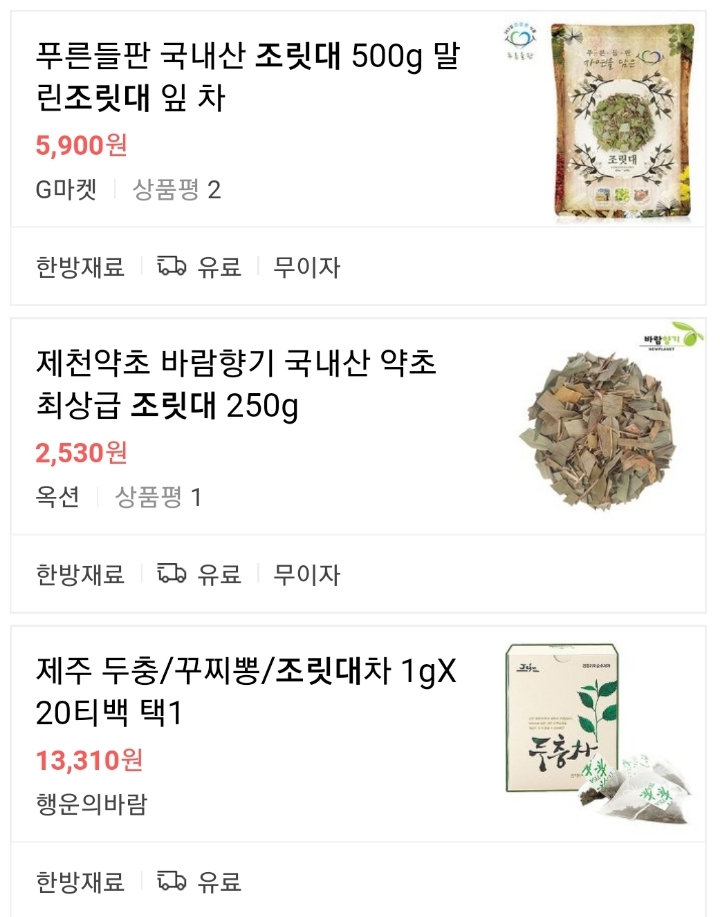Select the 제주 두충/꾸찌뽕/조릿대차 티백 item
720x917 pixels.
click(x=246, y=692)
